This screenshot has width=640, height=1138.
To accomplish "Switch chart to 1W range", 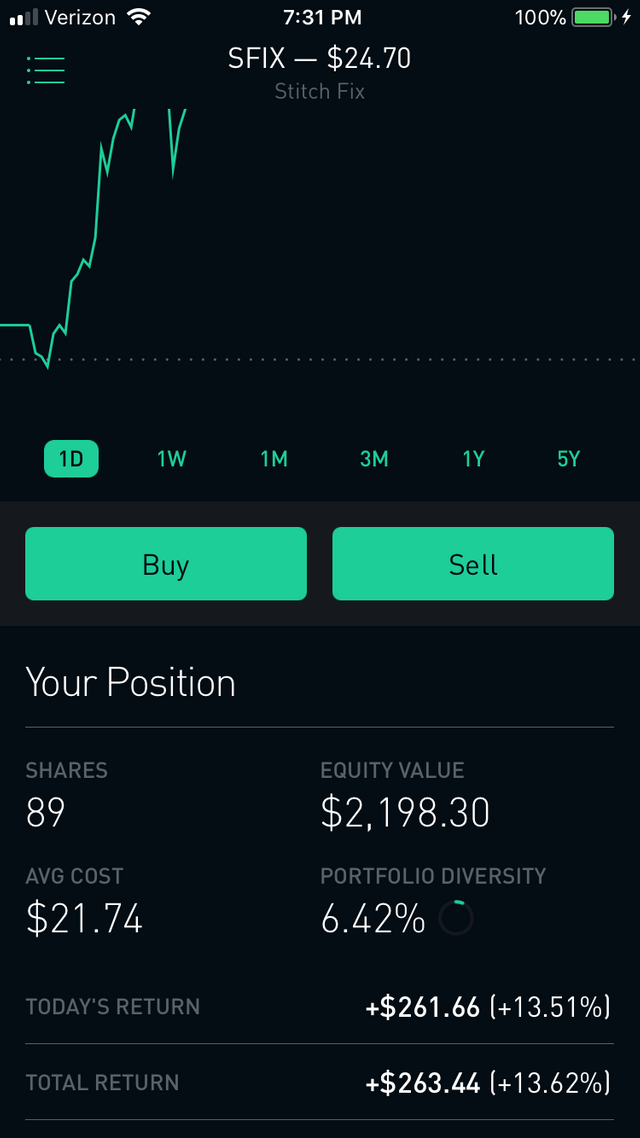I will 172,459.
